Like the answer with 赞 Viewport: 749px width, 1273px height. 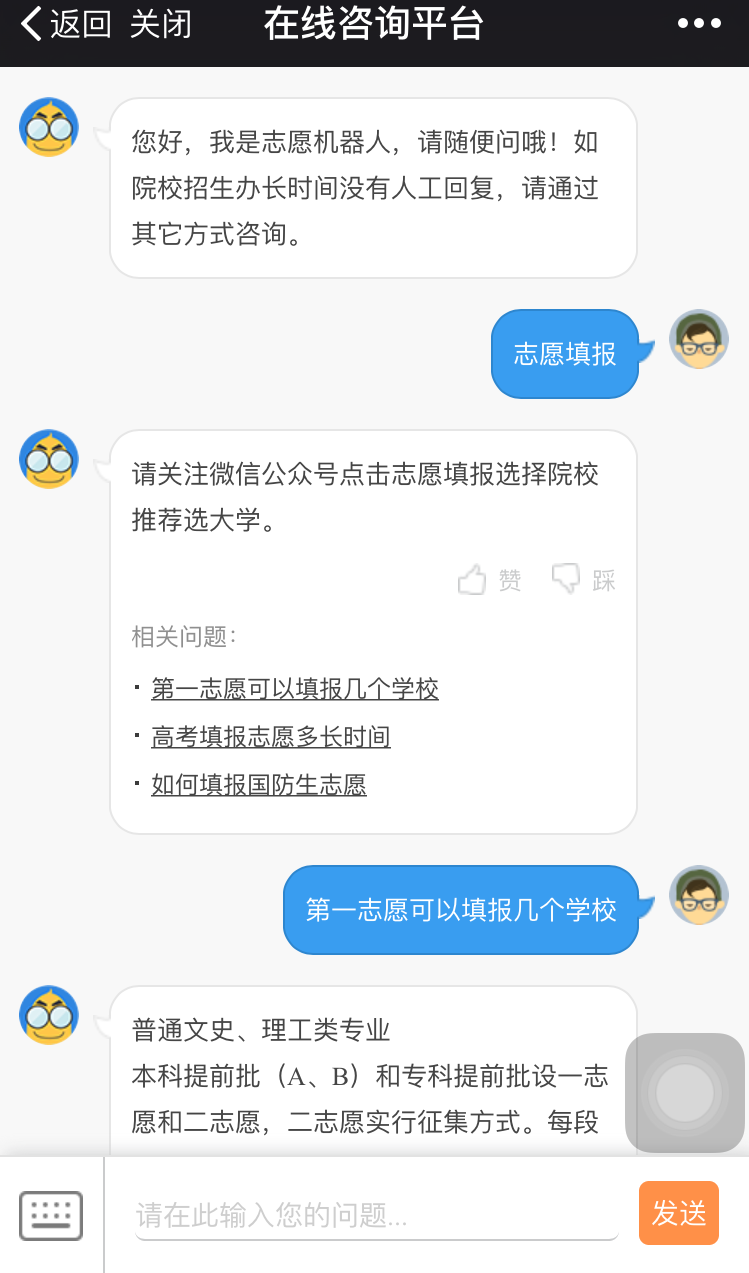pyautogui.click(x=490, y=580)
